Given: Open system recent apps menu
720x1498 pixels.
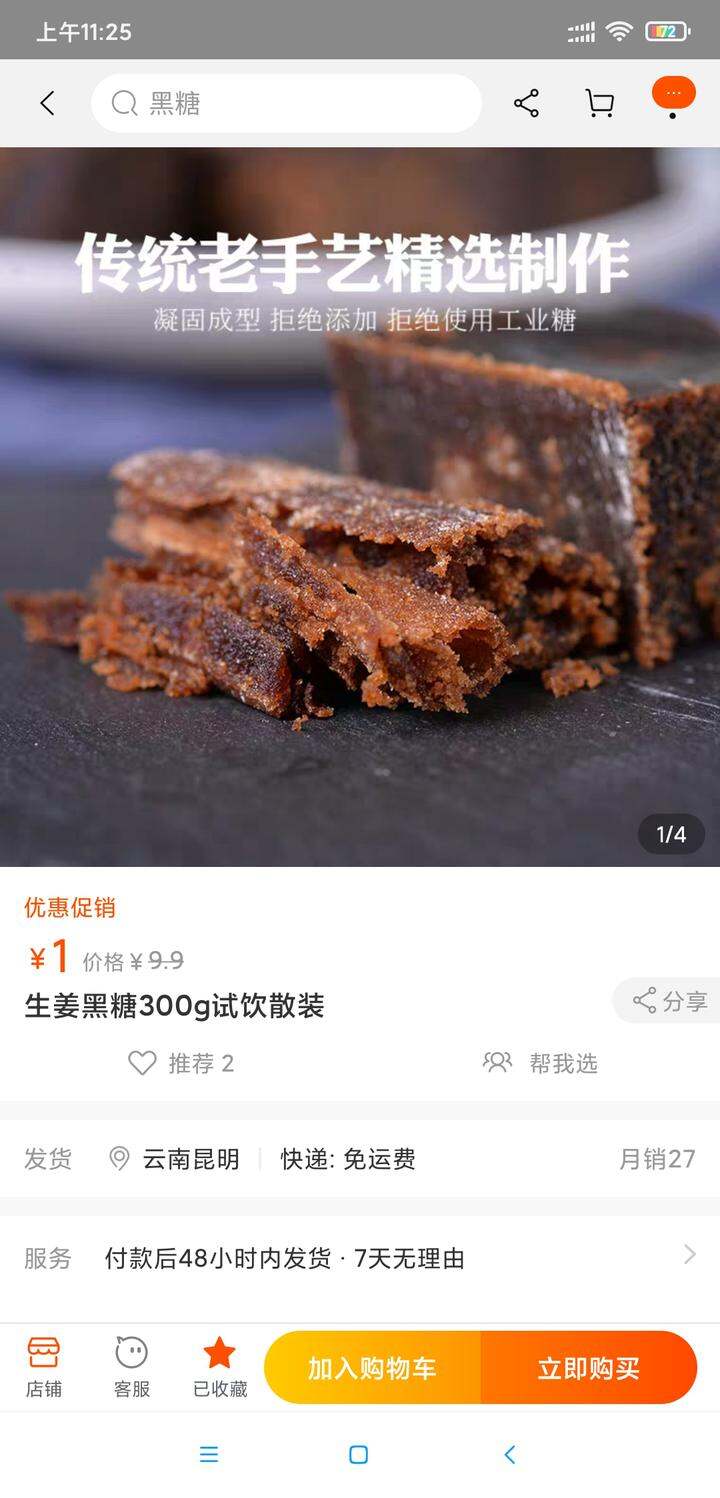Looking at the screenshot, I should click(x=209, y=1455).
